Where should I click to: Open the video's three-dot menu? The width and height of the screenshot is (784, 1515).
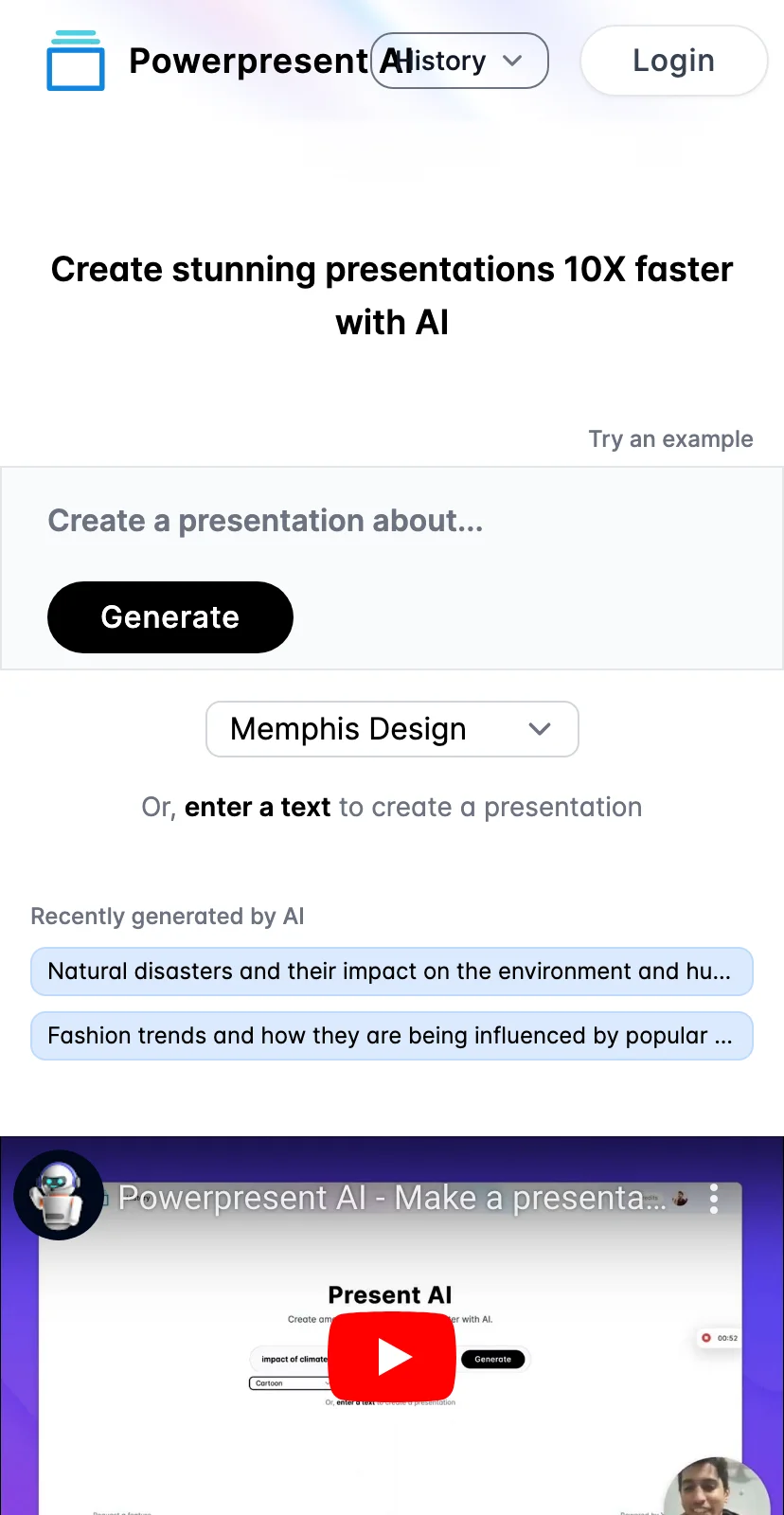(x=714, y=1199)
